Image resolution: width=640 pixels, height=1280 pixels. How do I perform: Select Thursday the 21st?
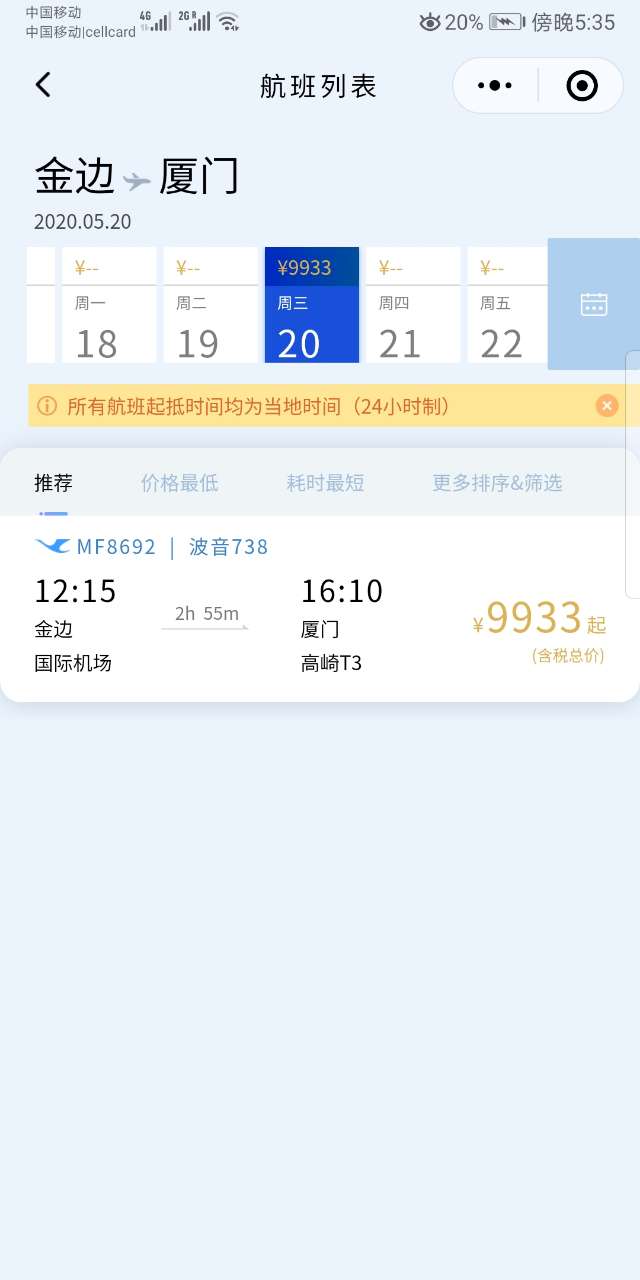point(413,305)
